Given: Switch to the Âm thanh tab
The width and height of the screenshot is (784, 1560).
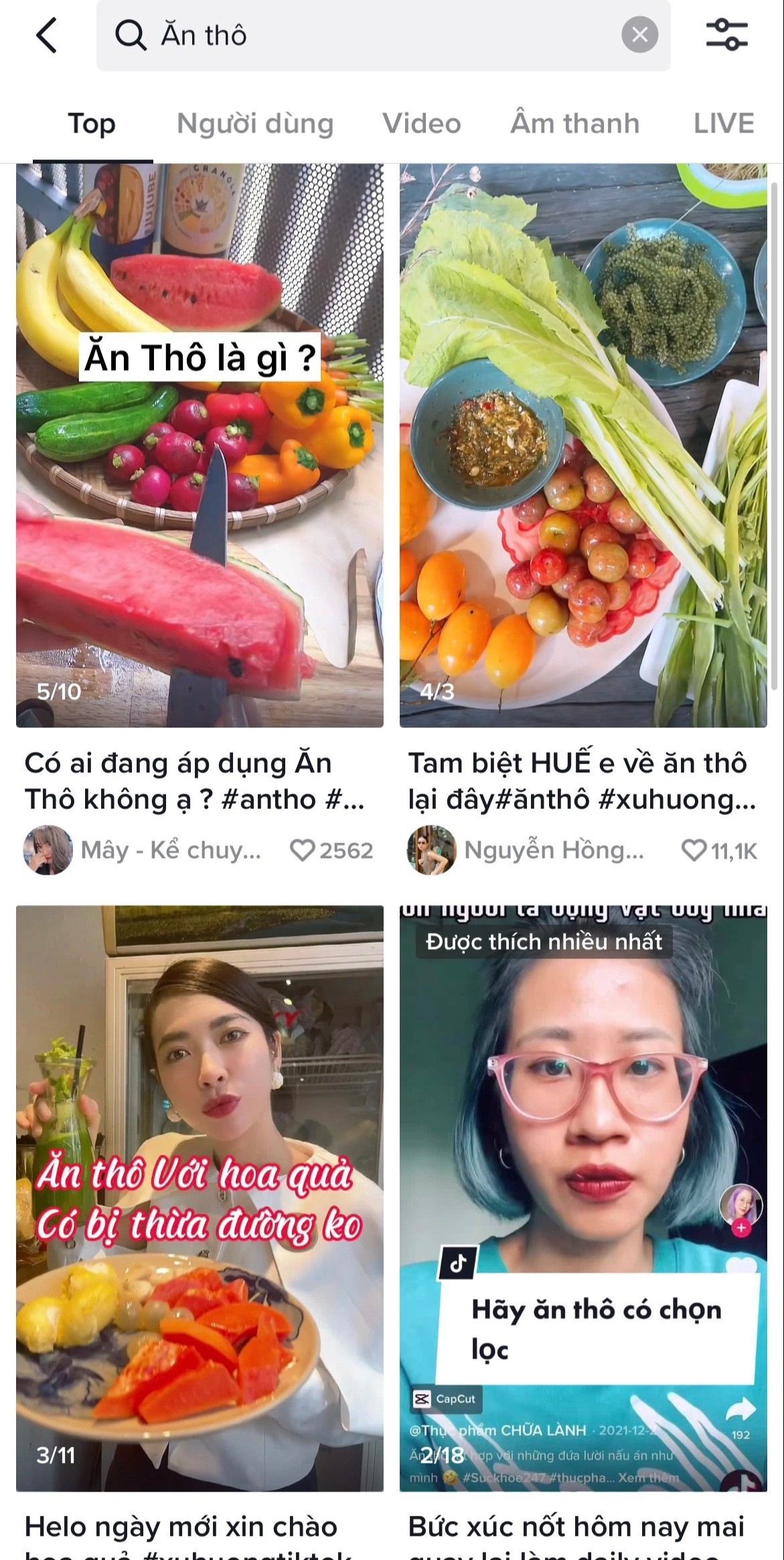Looking at the screenshot, I should point(574,124).
